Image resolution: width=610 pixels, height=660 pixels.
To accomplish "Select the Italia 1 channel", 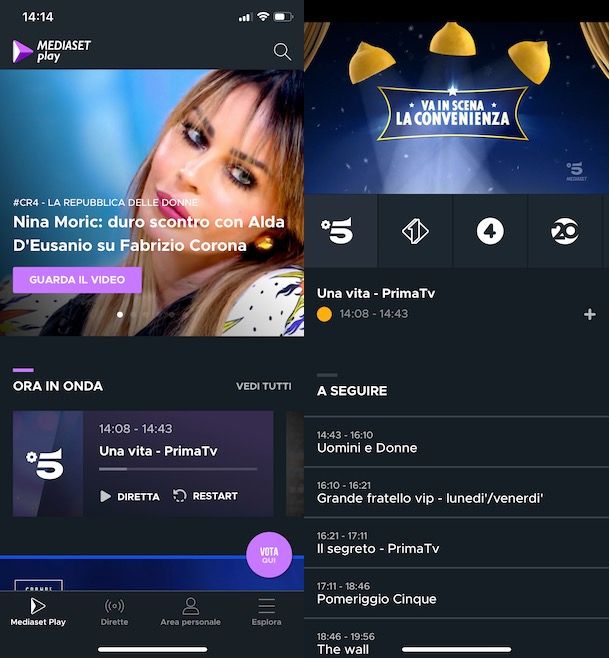I will point(415,231).
